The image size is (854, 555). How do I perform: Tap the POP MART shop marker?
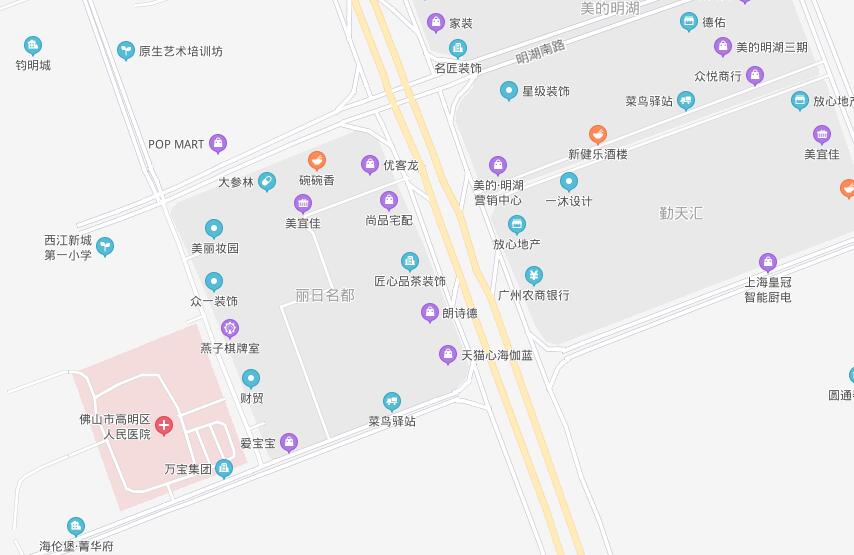click(x=217, y=144)
